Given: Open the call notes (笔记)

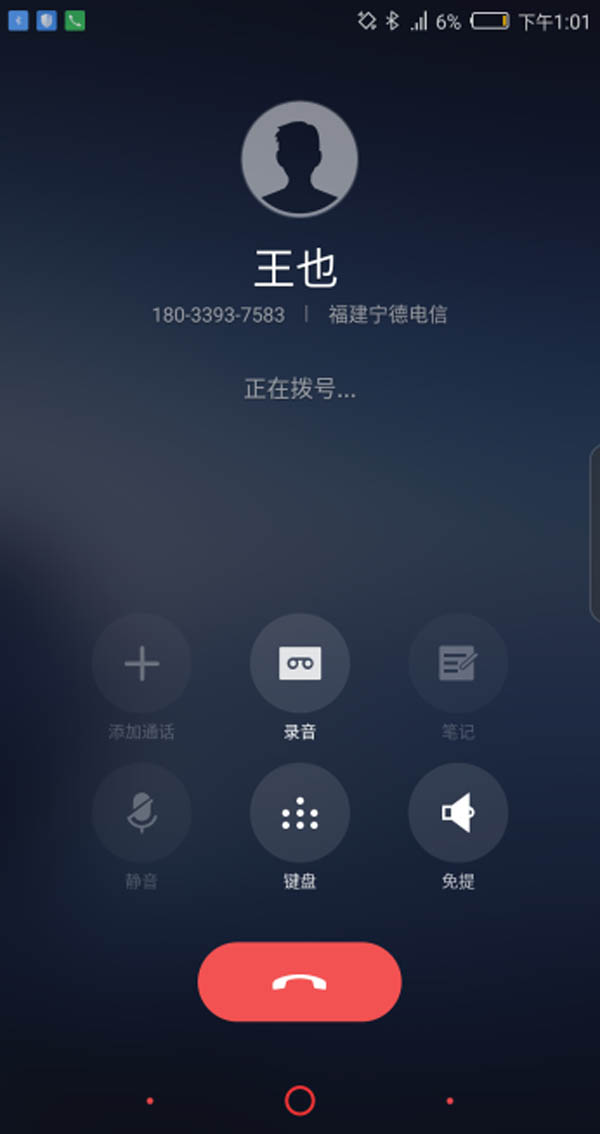Looking at the screenshot, I should tap(458, 663).
